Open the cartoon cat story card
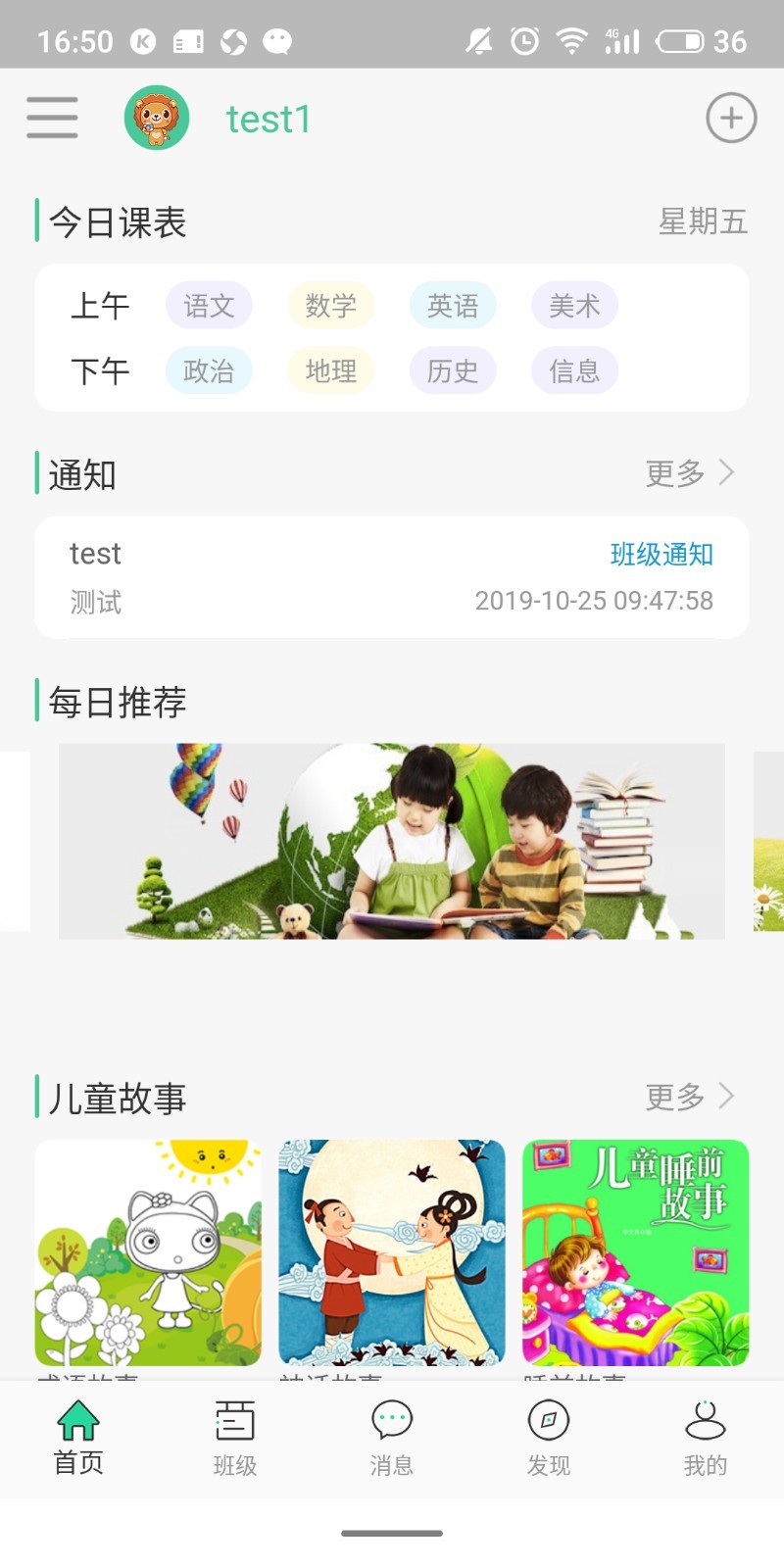The width and height of the screenshot is (784, 1568). coord(148,1252)
